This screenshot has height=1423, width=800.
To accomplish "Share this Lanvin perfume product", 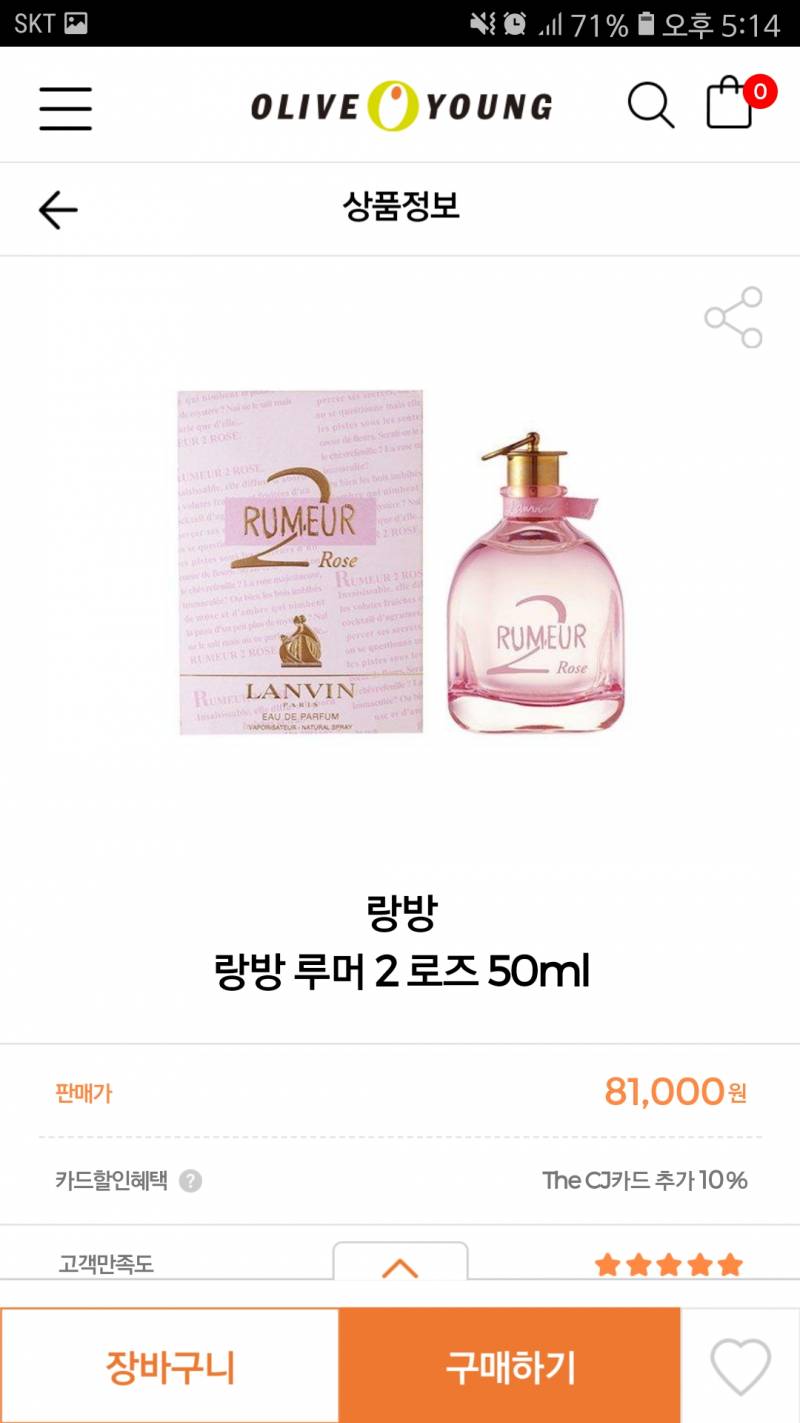I will click(x=734, y=317).
